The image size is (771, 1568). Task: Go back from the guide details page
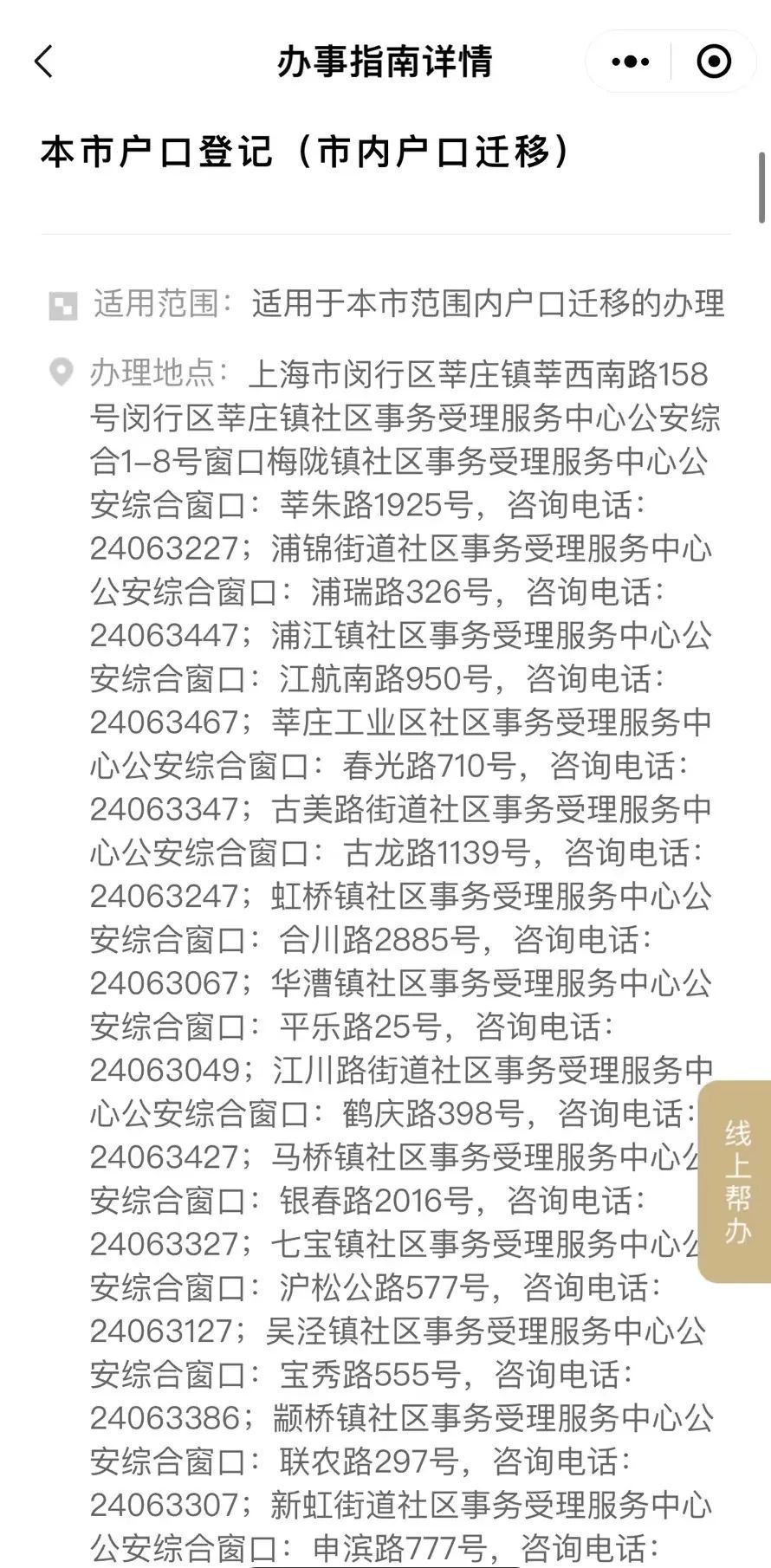click(x=44, y=62)
